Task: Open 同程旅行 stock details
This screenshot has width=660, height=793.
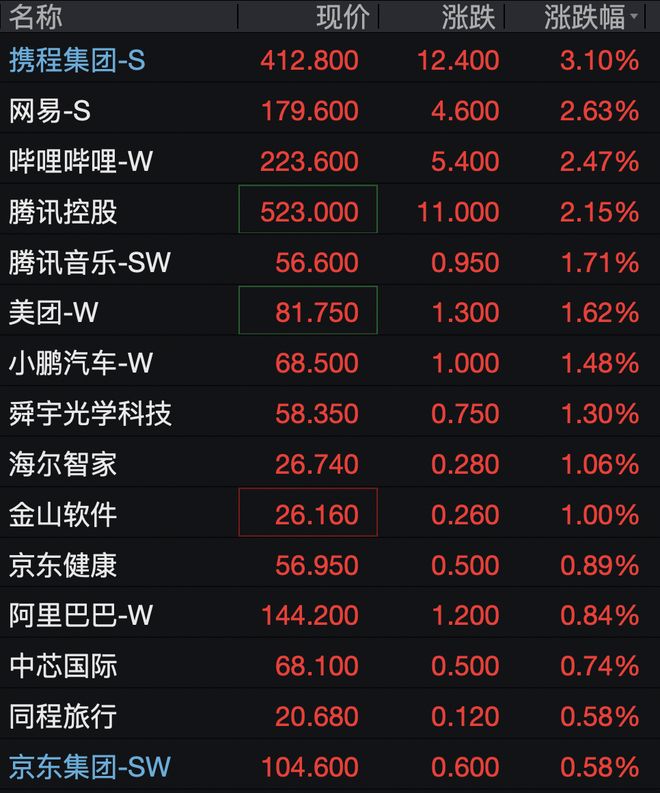Action: tap(63, 716)
